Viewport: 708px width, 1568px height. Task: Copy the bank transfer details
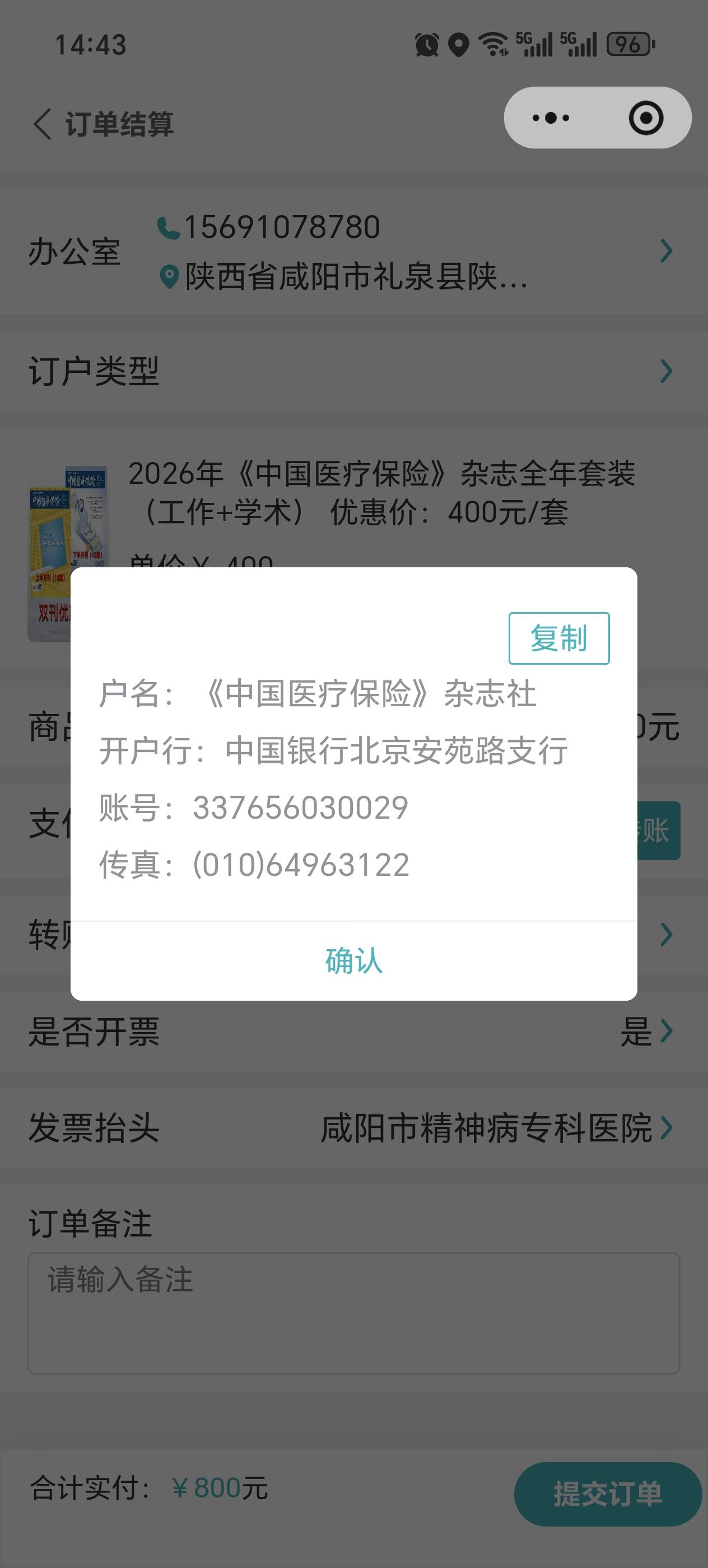pyautogui.click(x=558, y=638)
